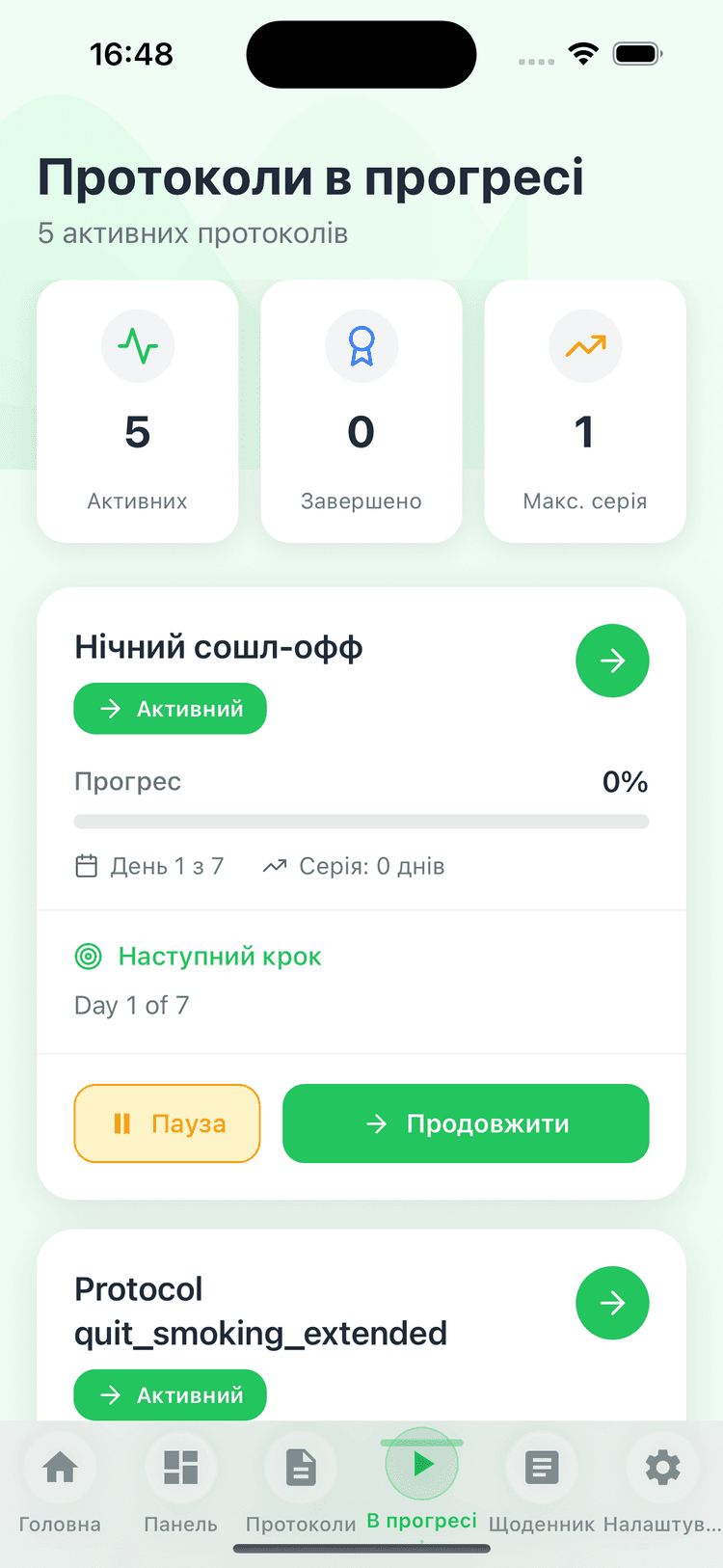
Task: Open the quit_smoking_extended protocol arrow
Action: (612, 1303)
